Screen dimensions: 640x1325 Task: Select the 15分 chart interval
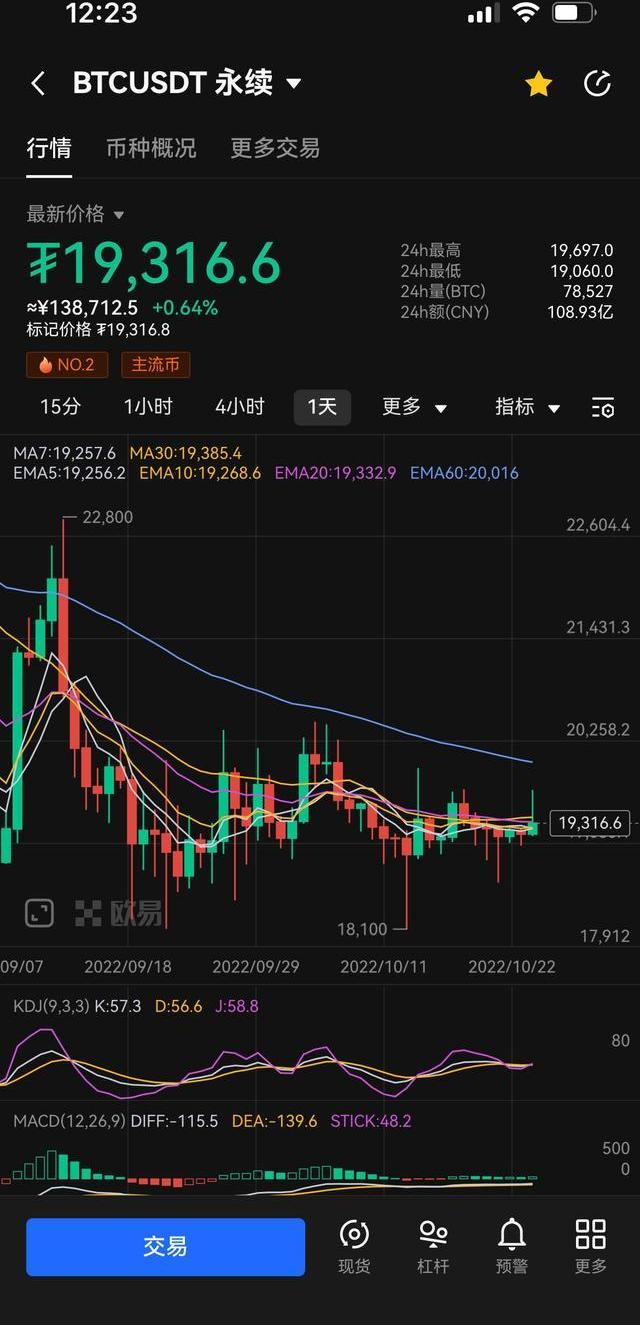click(x=60, y=407)
